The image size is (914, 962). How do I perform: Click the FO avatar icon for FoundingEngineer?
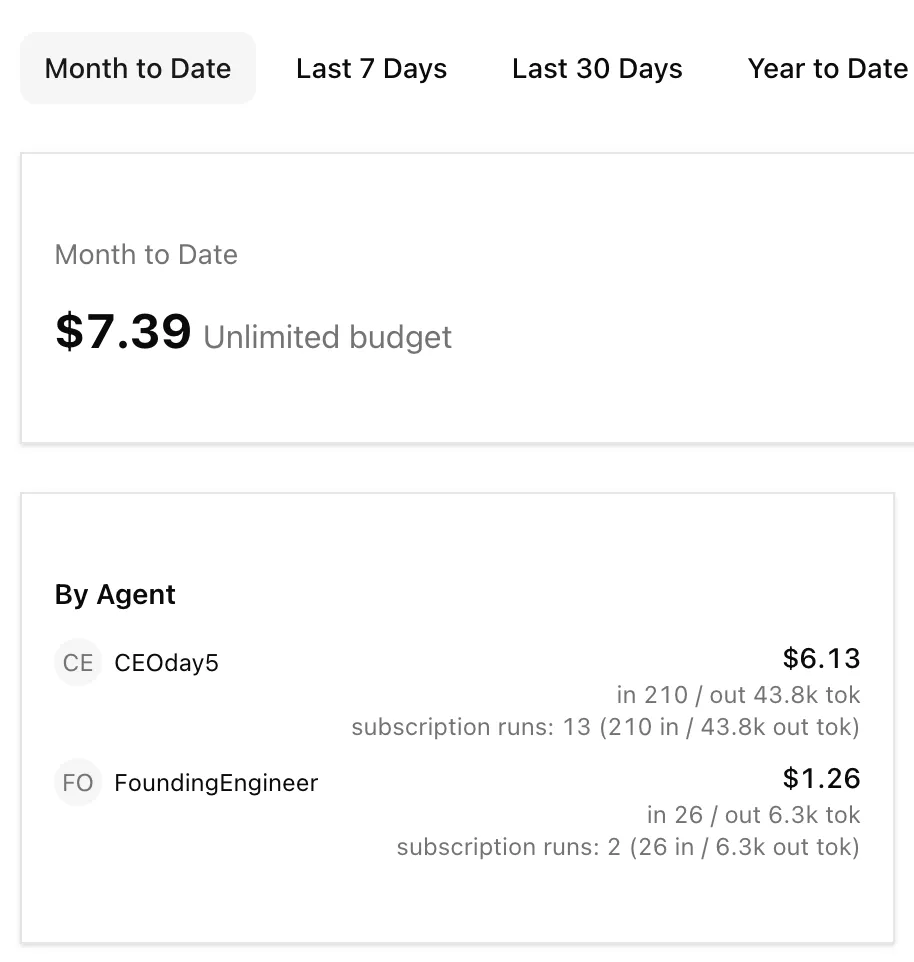78,783
